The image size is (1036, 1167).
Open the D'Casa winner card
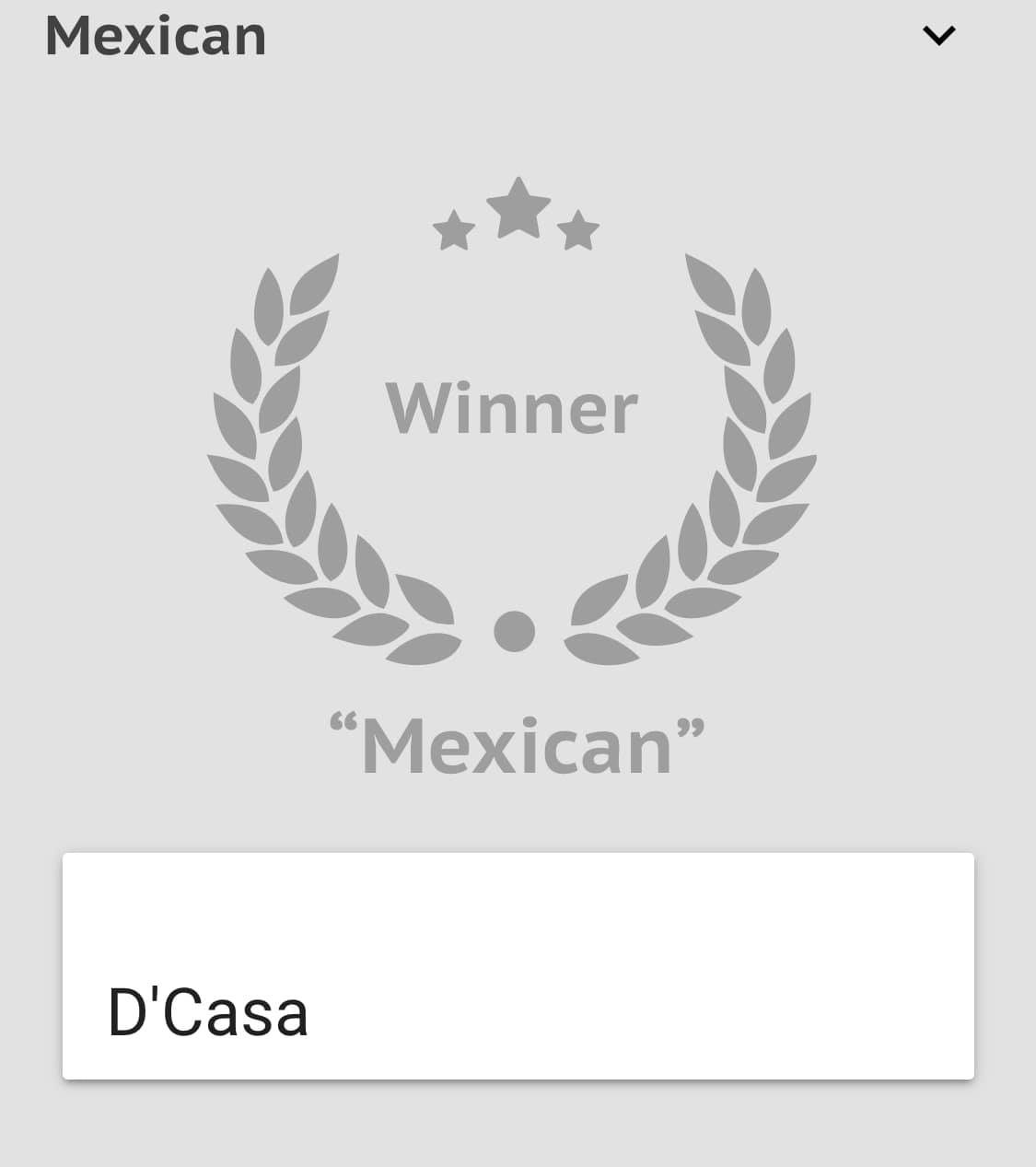[518, 966]
